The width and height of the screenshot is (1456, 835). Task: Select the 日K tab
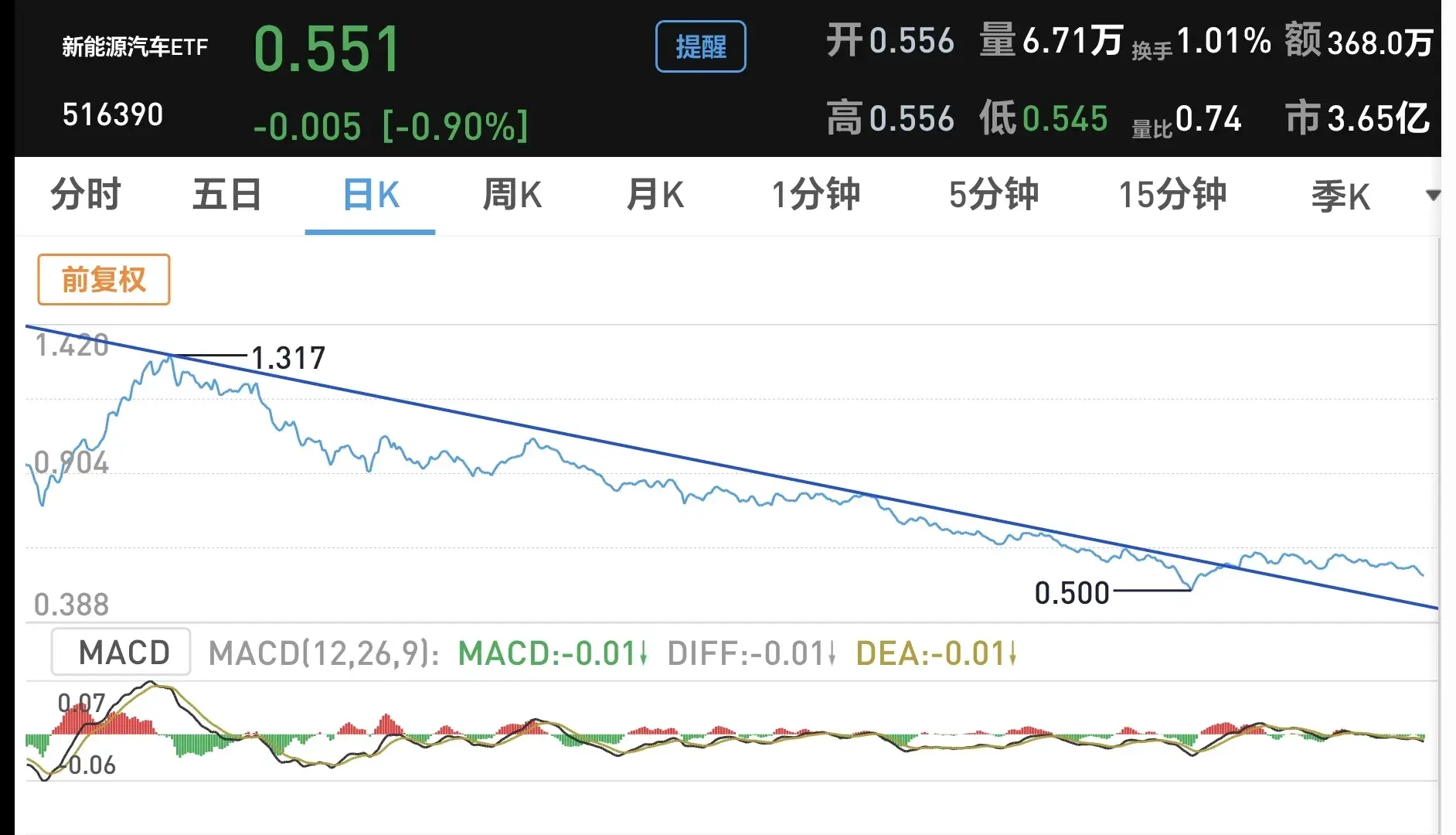click(x=370, y=194)
